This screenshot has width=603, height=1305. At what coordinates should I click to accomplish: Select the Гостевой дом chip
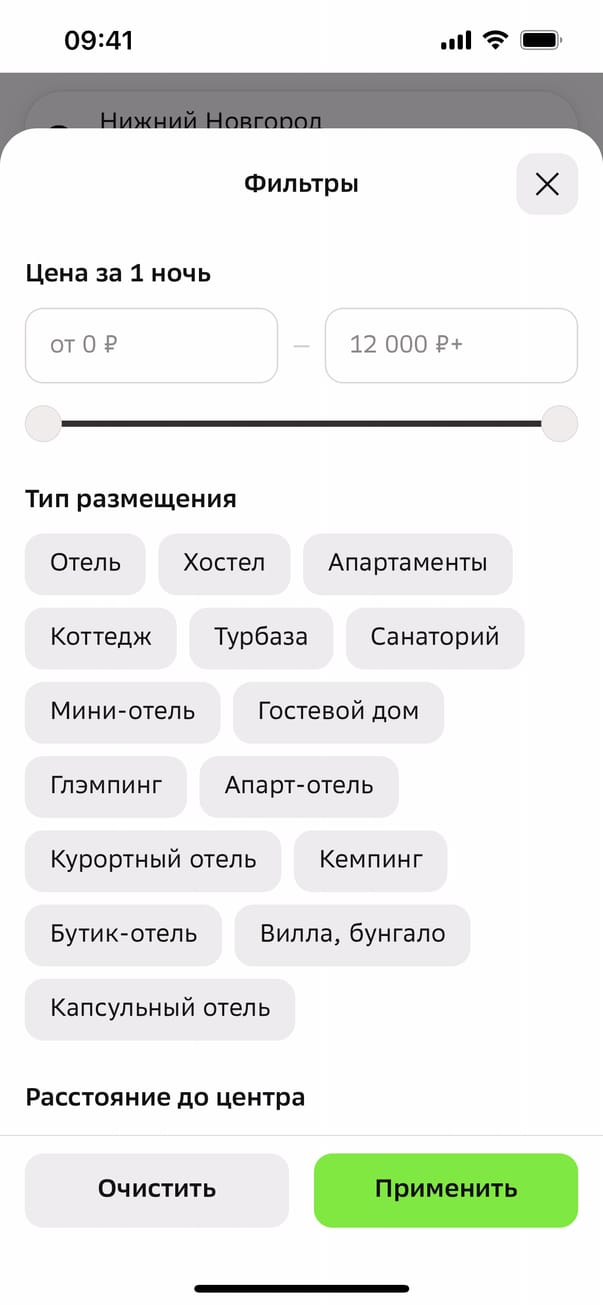[338, 712]
